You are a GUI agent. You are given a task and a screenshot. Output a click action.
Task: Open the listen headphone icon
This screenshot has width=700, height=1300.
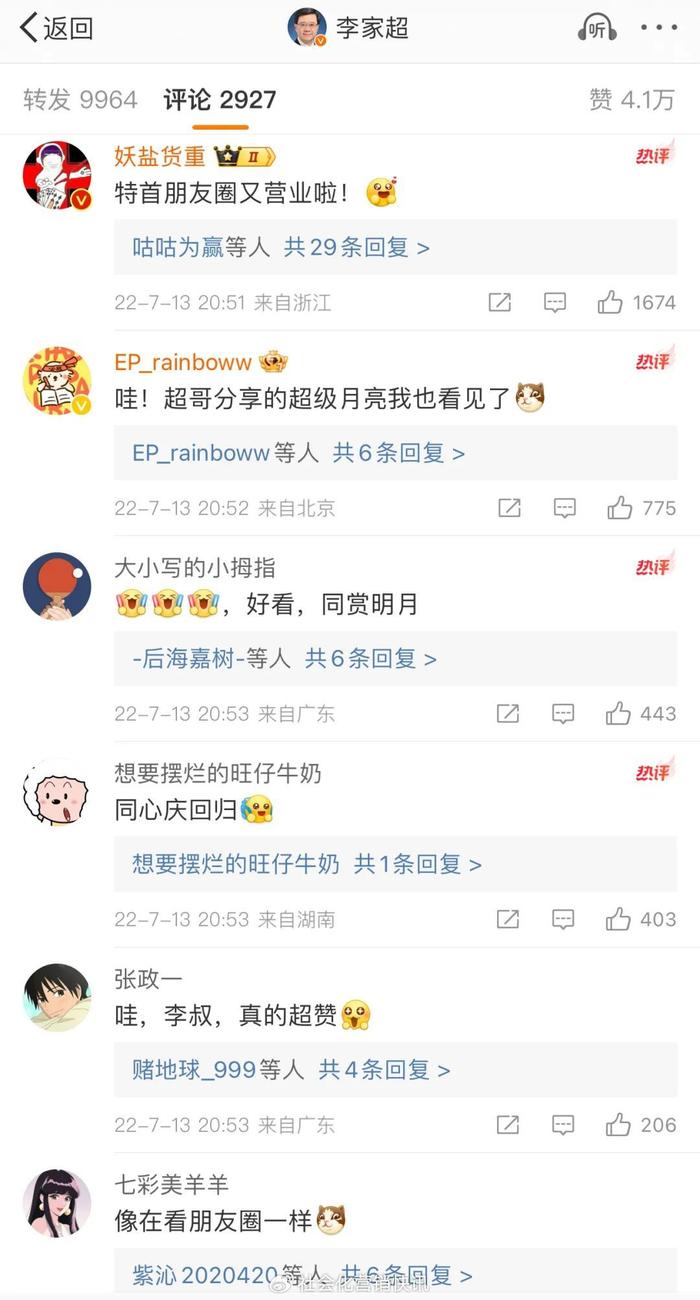click(597, 28)
